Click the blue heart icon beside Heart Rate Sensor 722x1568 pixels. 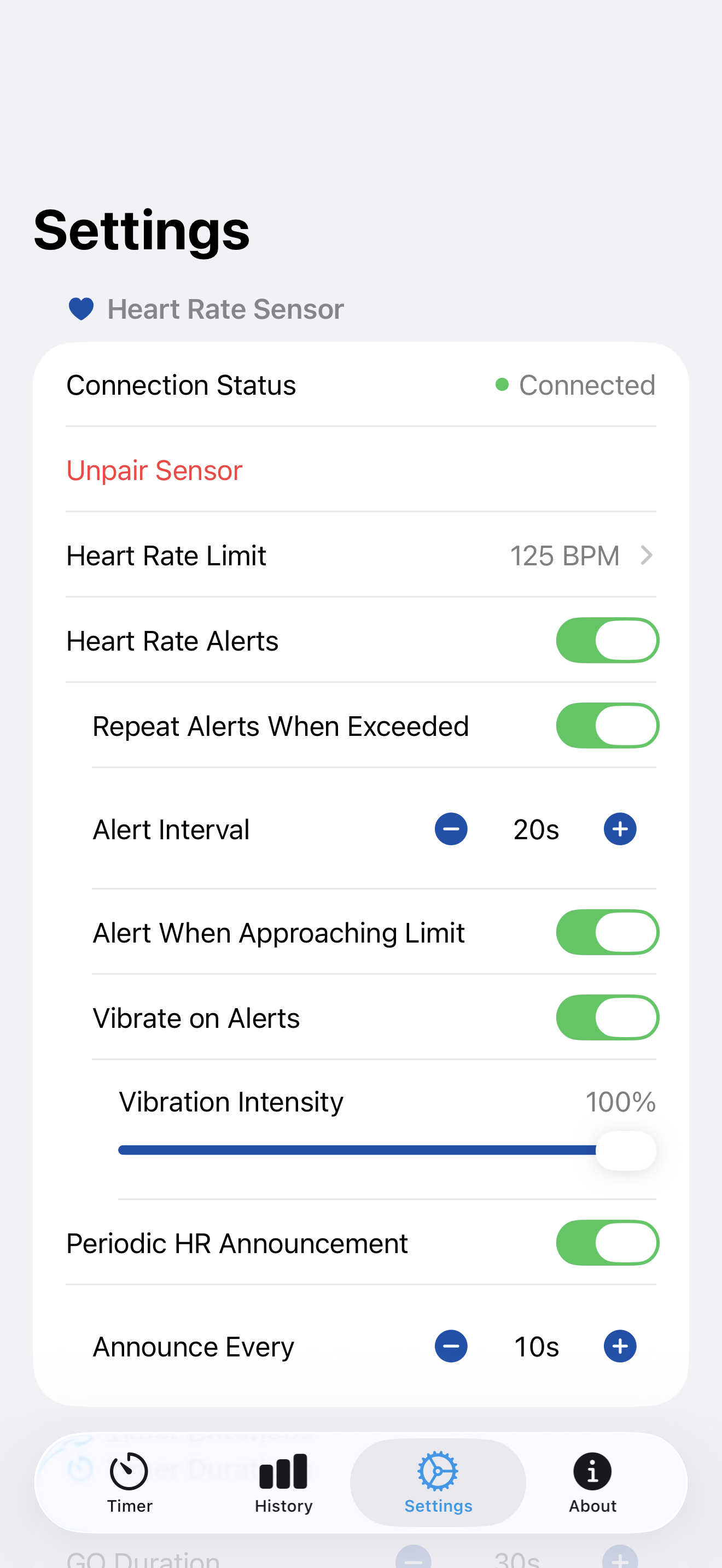coord(81,309)
